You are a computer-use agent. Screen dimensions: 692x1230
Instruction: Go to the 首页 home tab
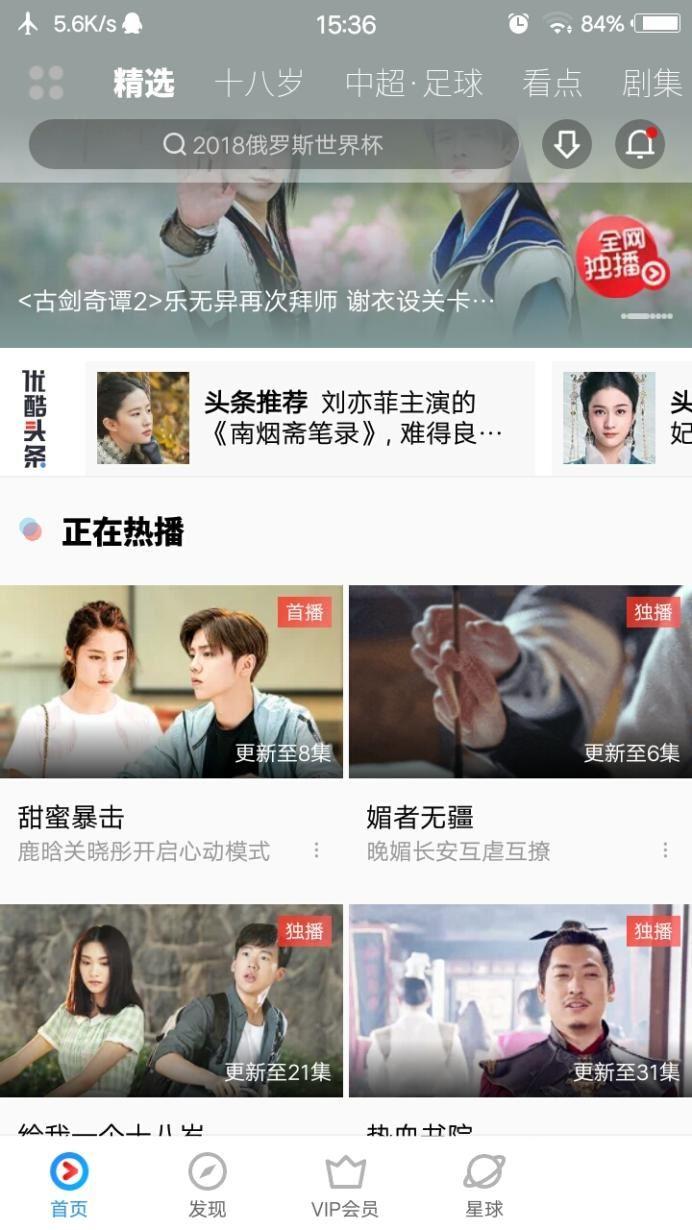(x=69, y=1186)
